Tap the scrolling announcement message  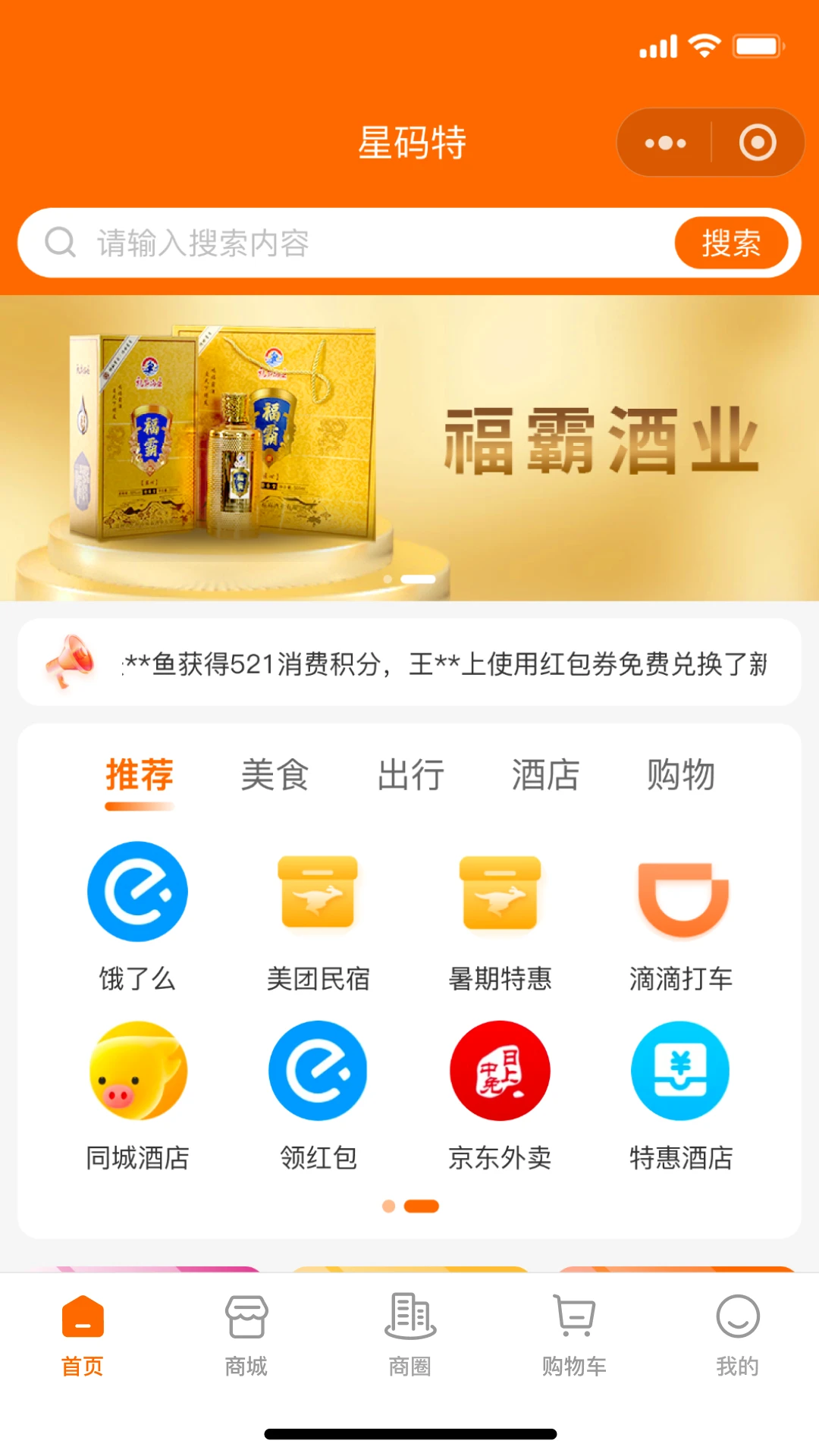click(x=409, y=661)
